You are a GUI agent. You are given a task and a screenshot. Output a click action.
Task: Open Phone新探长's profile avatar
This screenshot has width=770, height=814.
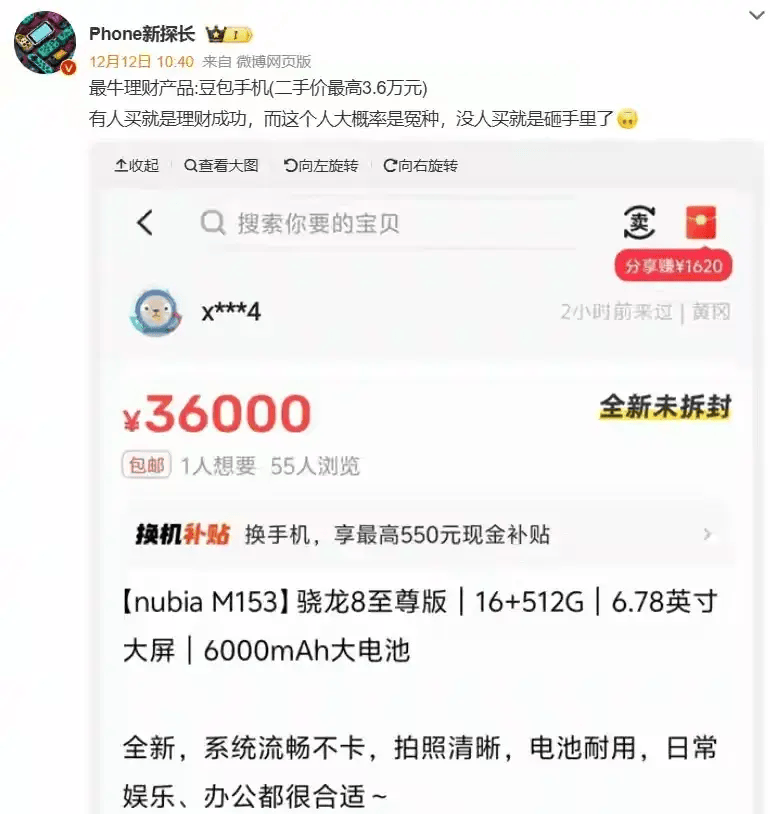[44, 44]
